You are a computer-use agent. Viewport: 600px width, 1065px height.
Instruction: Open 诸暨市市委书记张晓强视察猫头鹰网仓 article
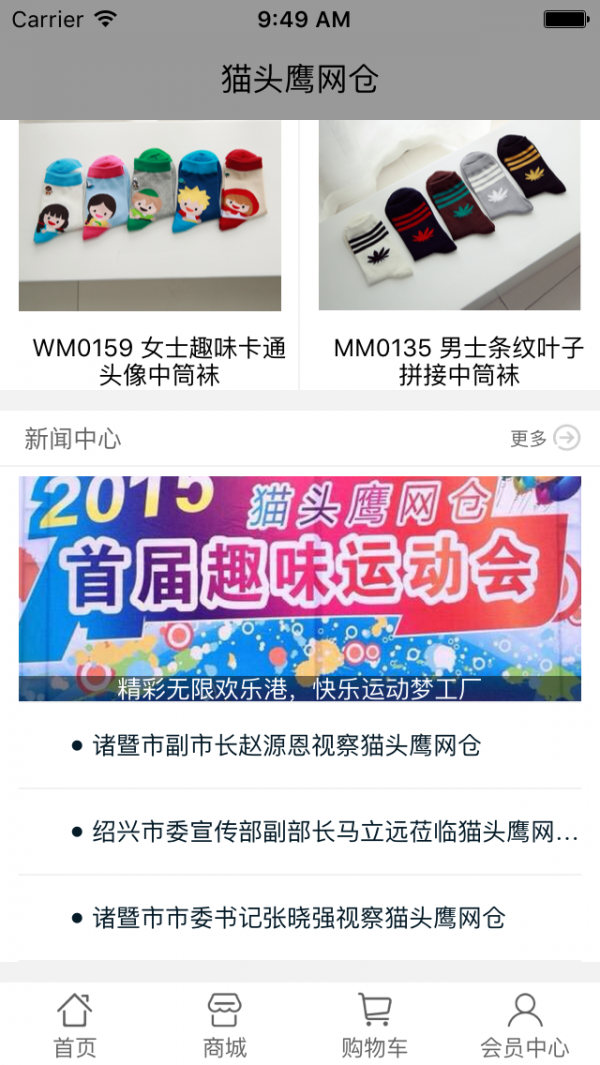[299, 918]
